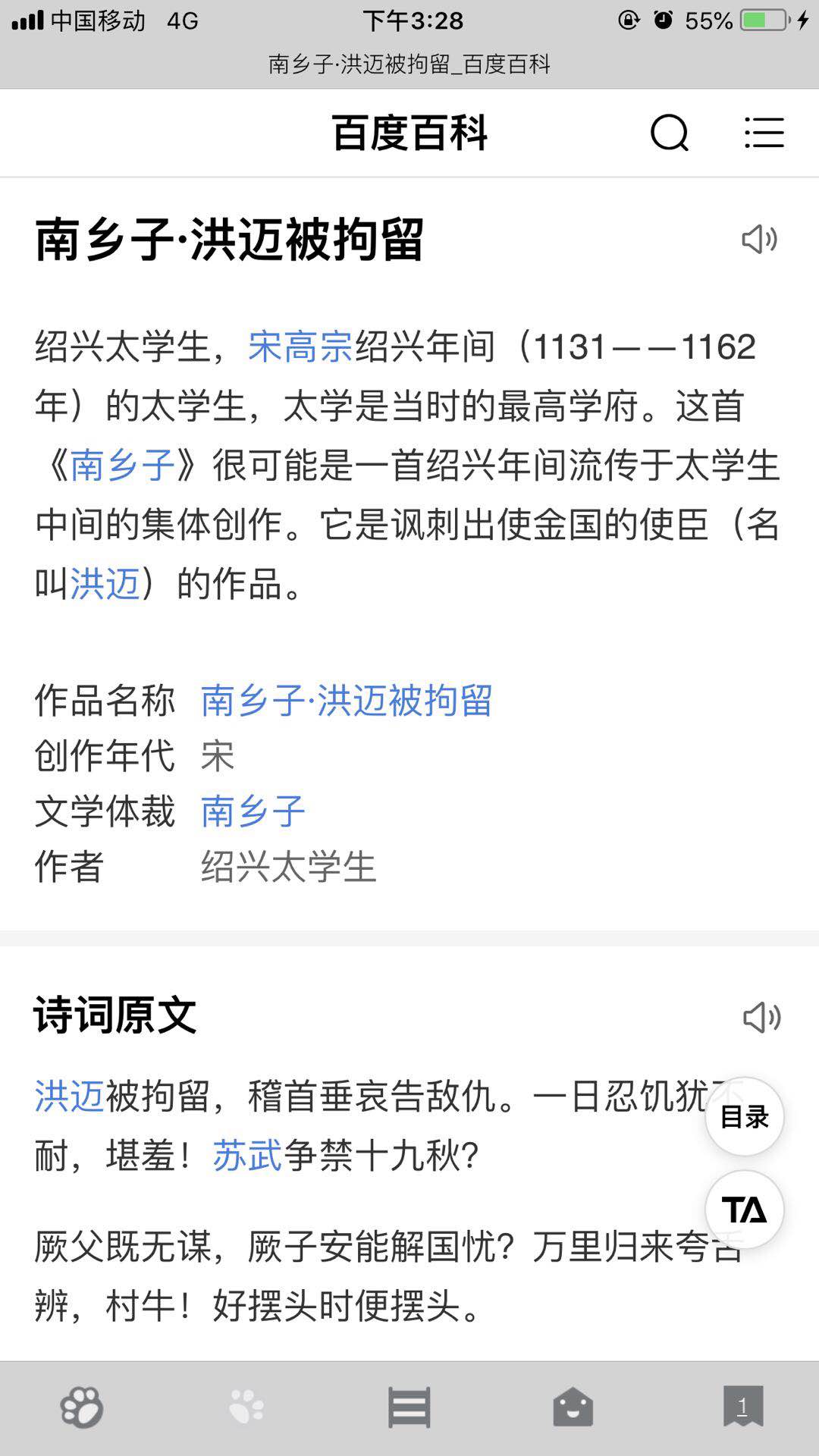Open 南乡子 link beside 文学体裁
The height and width of the screenshot is (1456, 819).
pos(251,811)
